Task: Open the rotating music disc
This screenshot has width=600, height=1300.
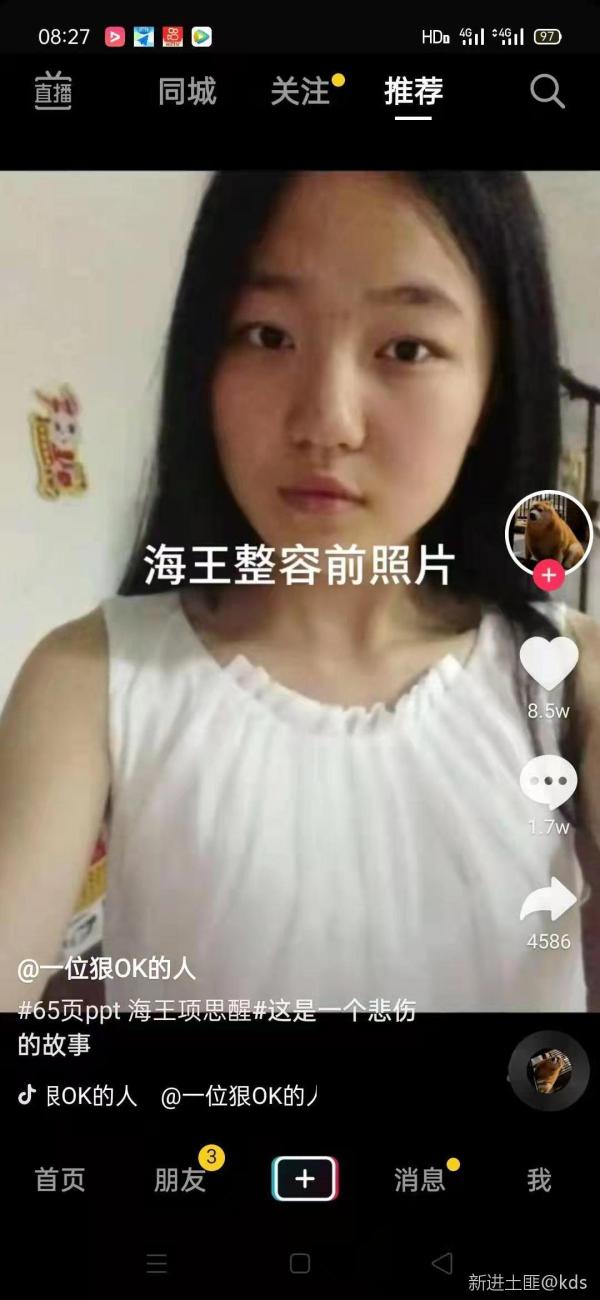Action: [x=548, y=1071]
